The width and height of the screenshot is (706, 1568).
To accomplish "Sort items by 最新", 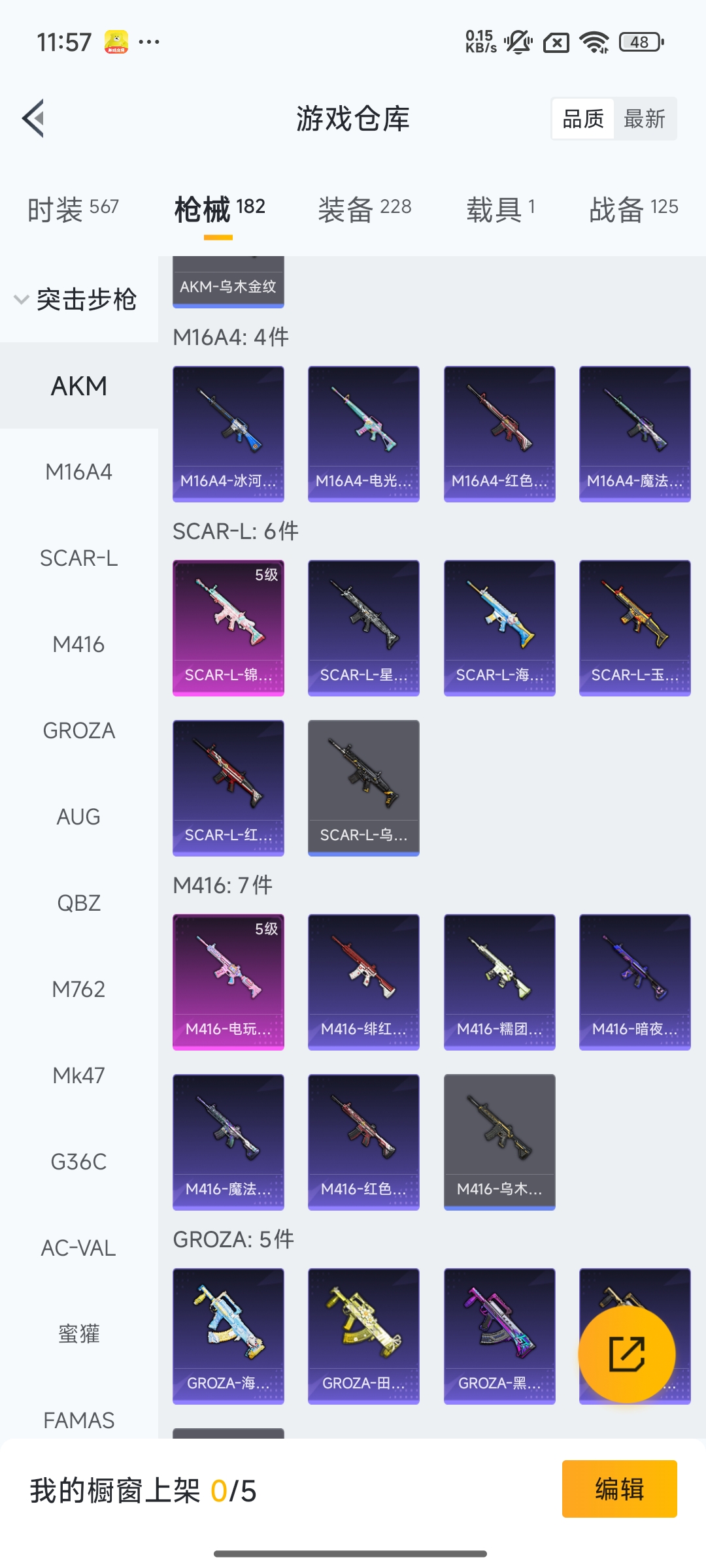I will (x=645, y=119).
